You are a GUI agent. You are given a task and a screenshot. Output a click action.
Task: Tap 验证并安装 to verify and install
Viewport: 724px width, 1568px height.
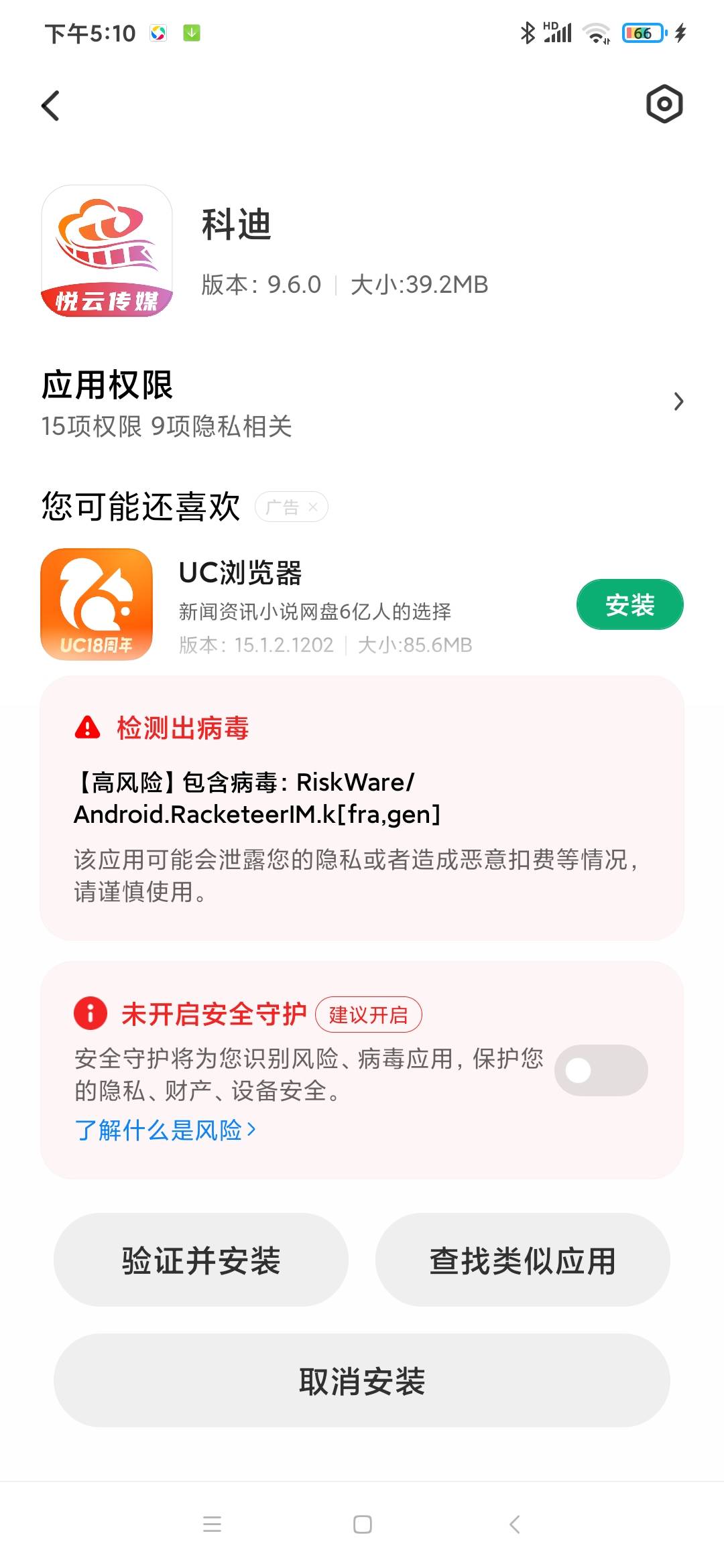(201, 1260)
